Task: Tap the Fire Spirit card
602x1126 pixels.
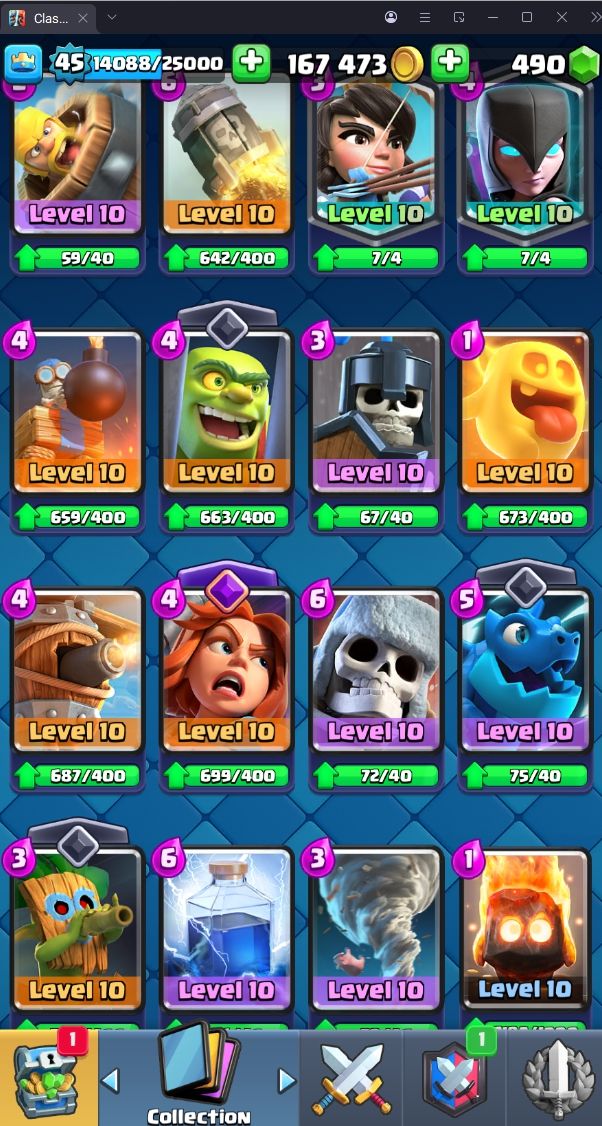Action: (x=524, y=925)
